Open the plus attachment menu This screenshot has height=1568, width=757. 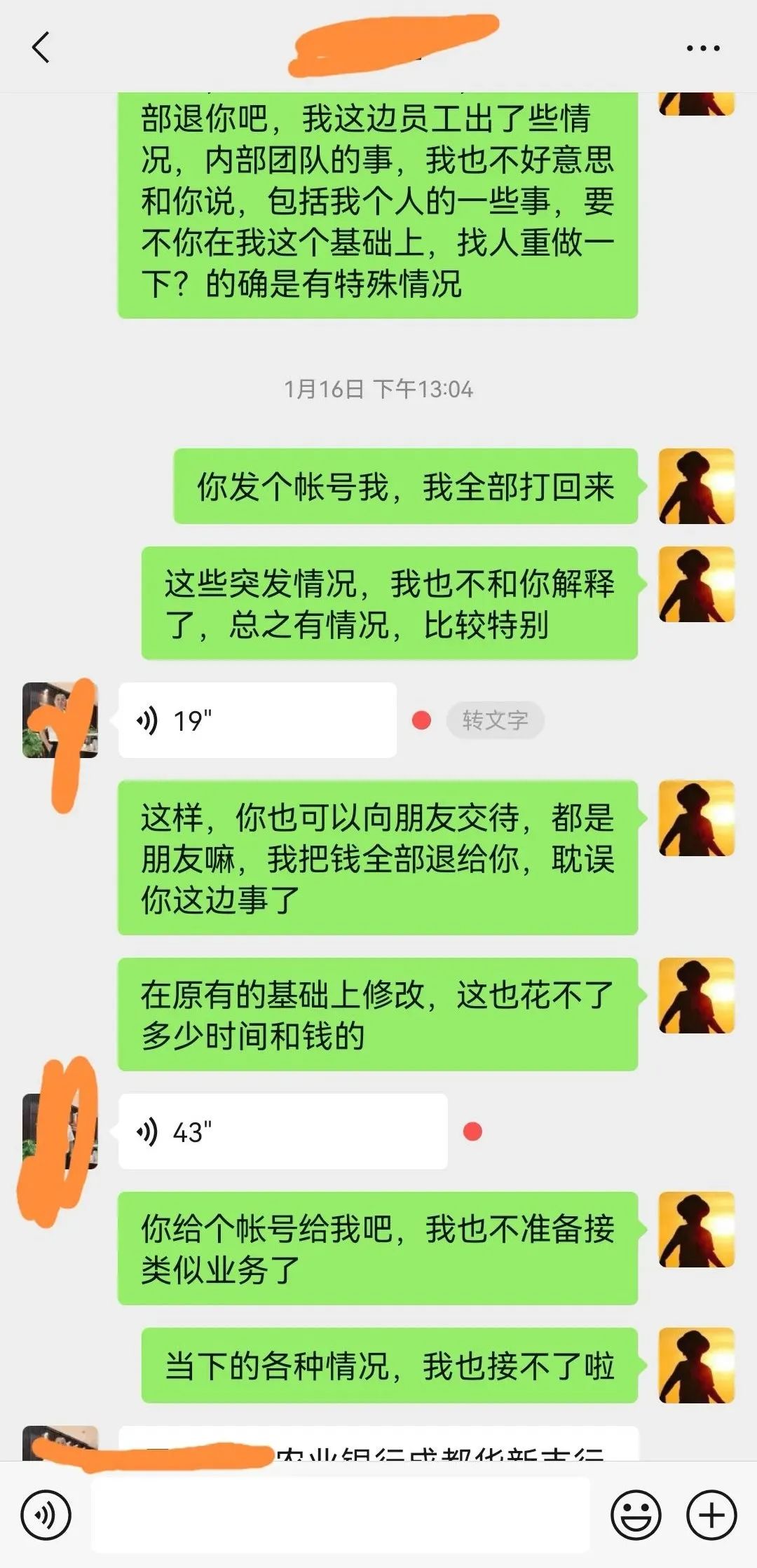coord(711,1515)
